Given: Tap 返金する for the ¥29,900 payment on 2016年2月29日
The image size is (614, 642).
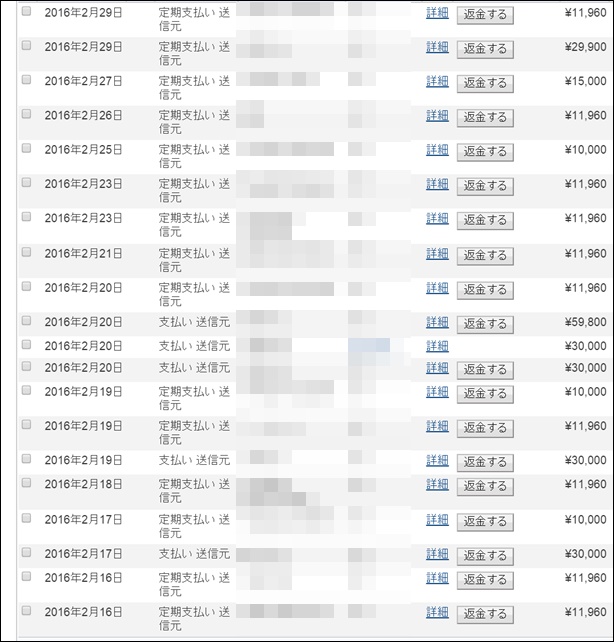Looking at the screenshot, I should (485, 48).
